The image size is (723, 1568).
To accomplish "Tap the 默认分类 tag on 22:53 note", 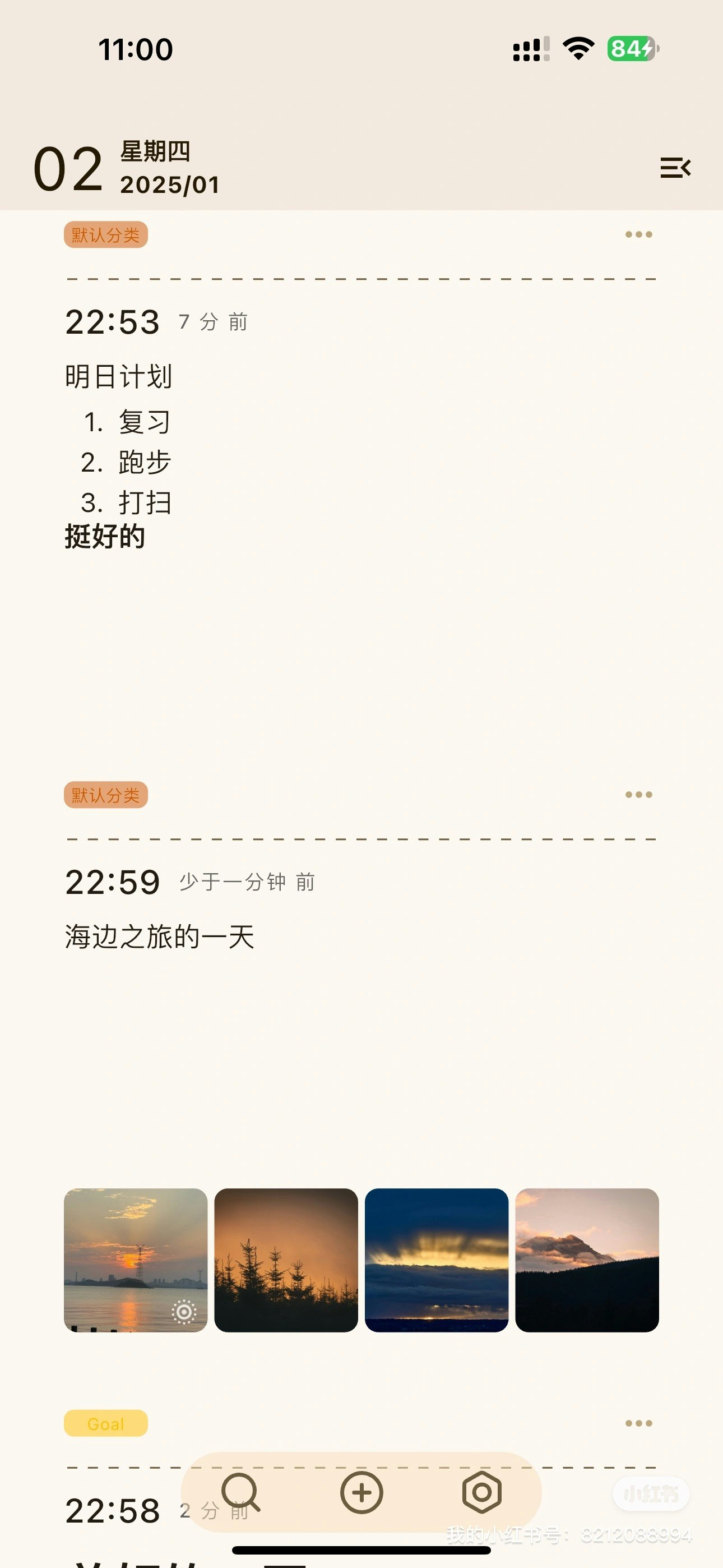I will (106, 235).
